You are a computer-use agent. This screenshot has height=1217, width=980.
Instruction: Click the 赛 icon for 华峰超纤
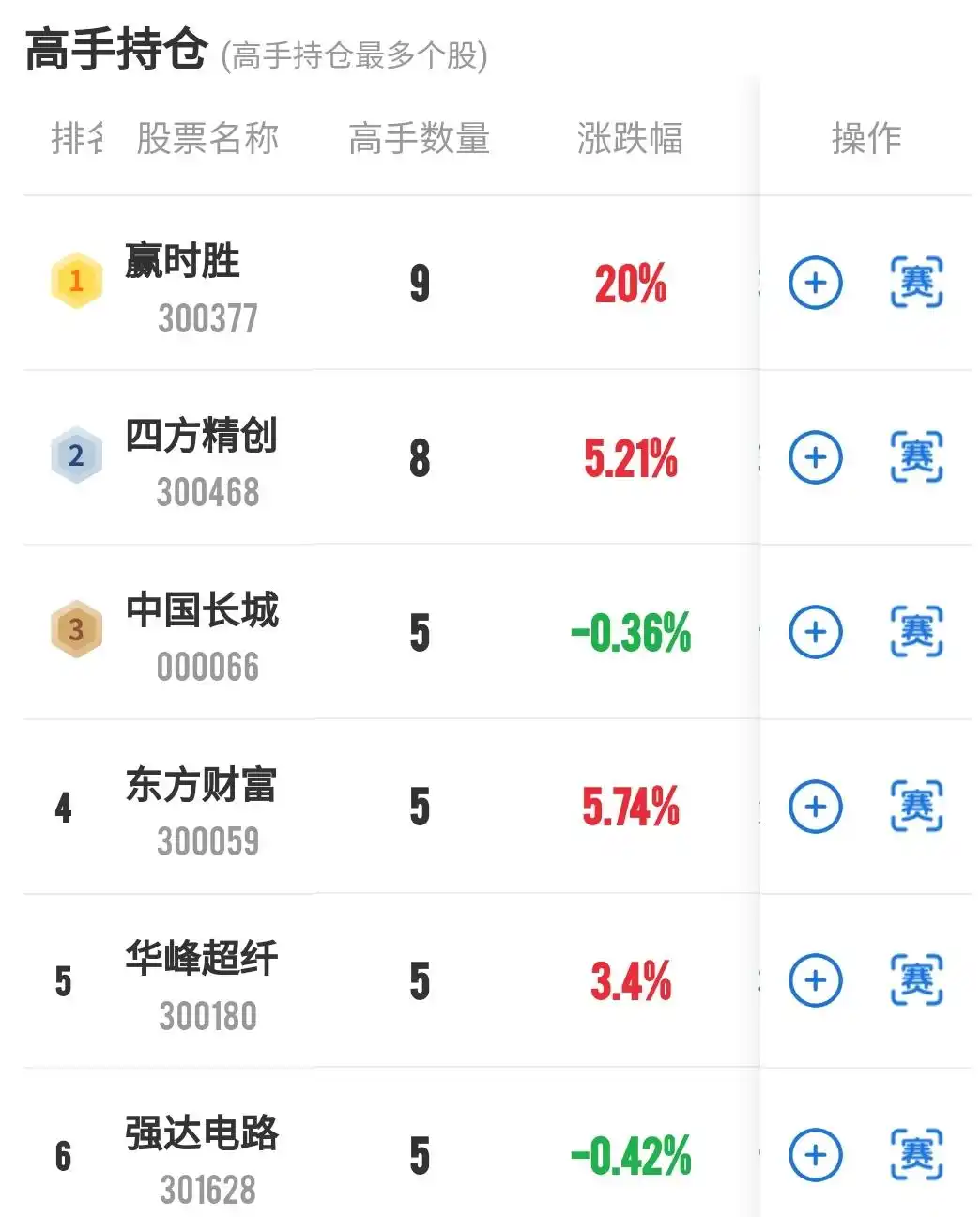[x=915, y=980]
